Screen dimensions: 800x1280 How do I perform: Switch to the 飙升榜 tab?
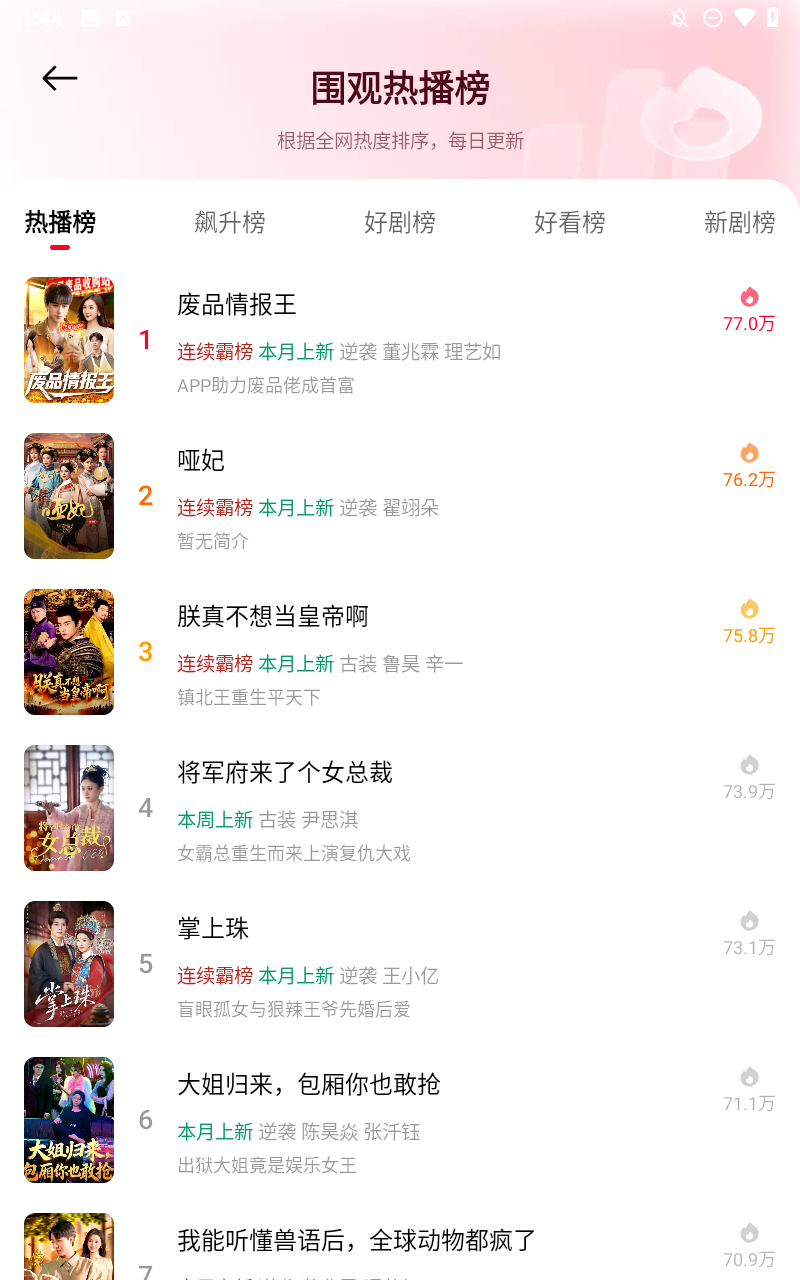click(229, 223)
